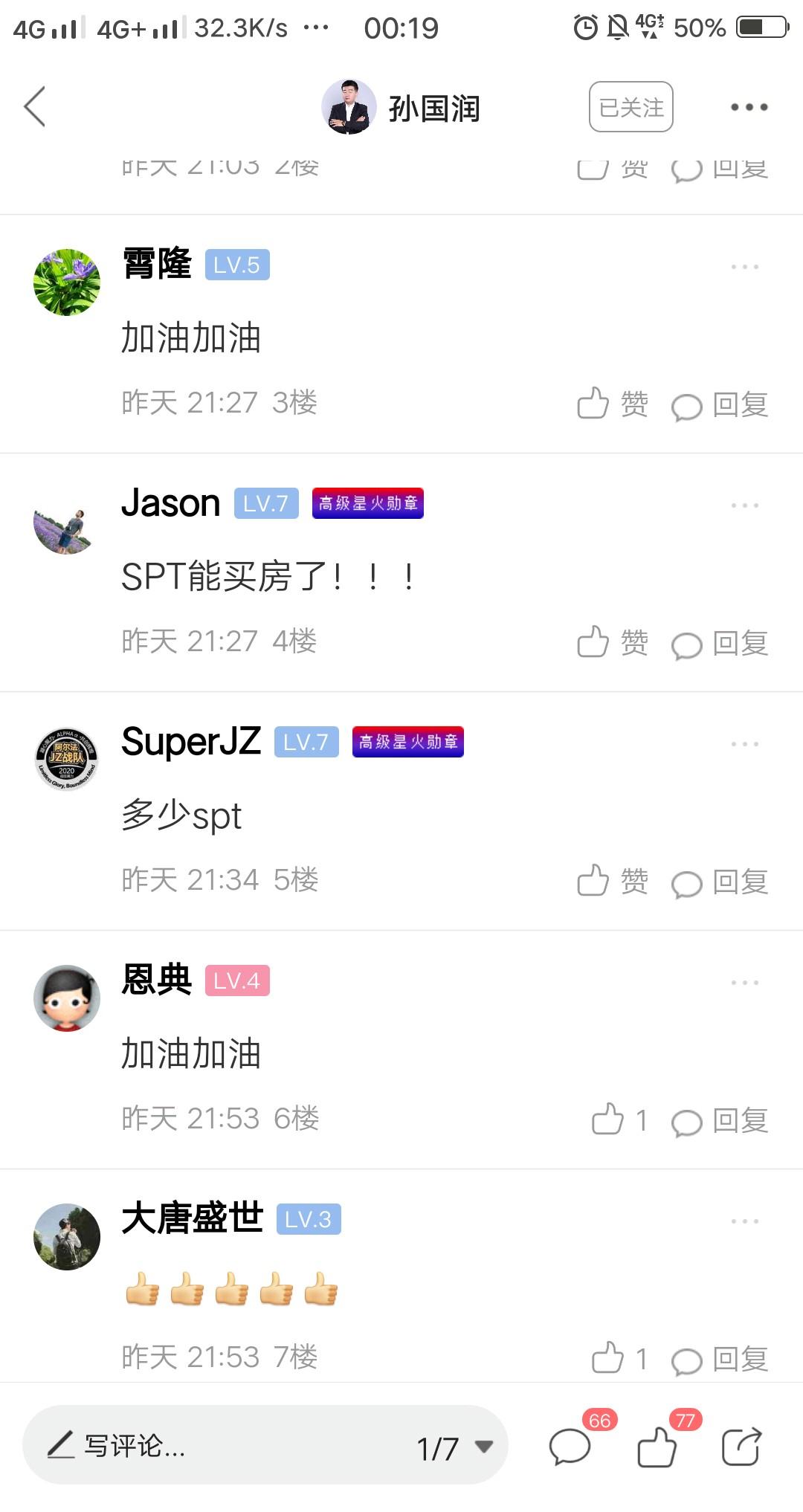Open the three-dot menu at top right
Image resolution: width=803 pixels, height=1512 pixels.
pos(749,106)
